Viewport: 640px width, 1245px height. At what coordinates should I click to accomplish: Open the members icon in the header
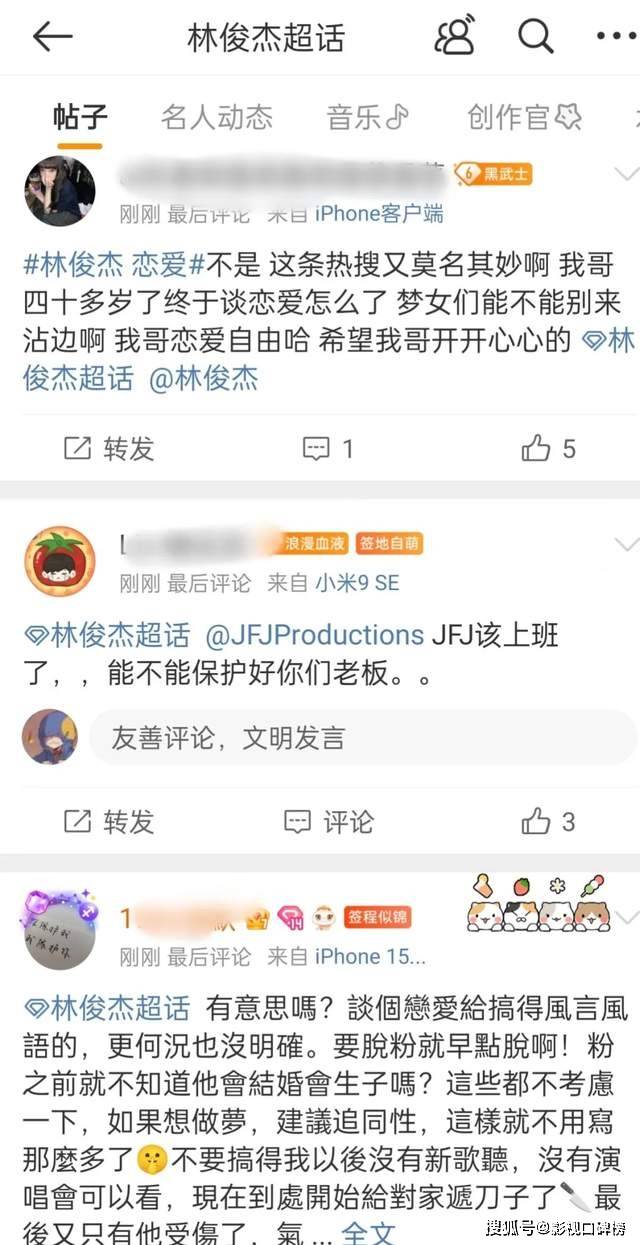point(455,38)
